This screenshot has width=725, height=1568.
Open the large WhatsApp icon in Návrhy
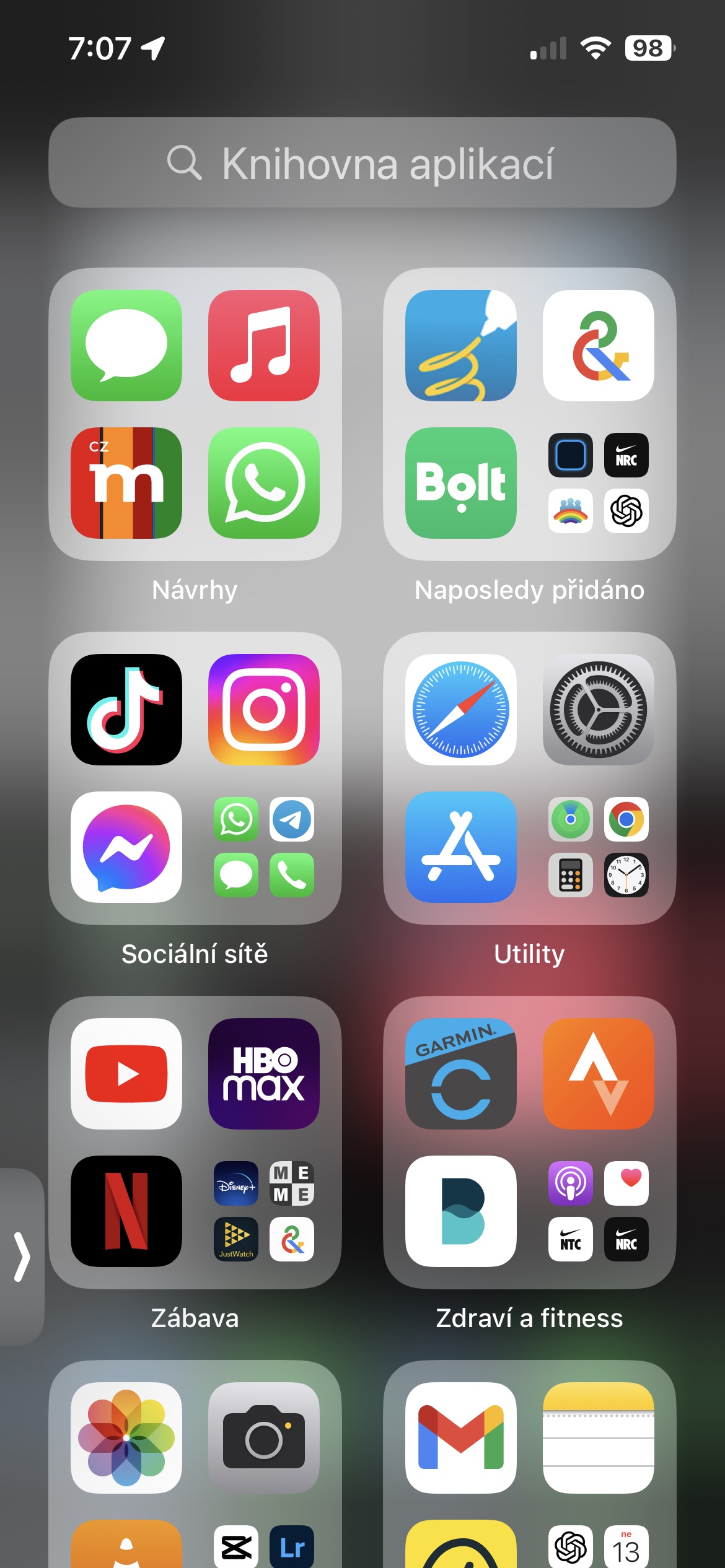coord(264,483)
